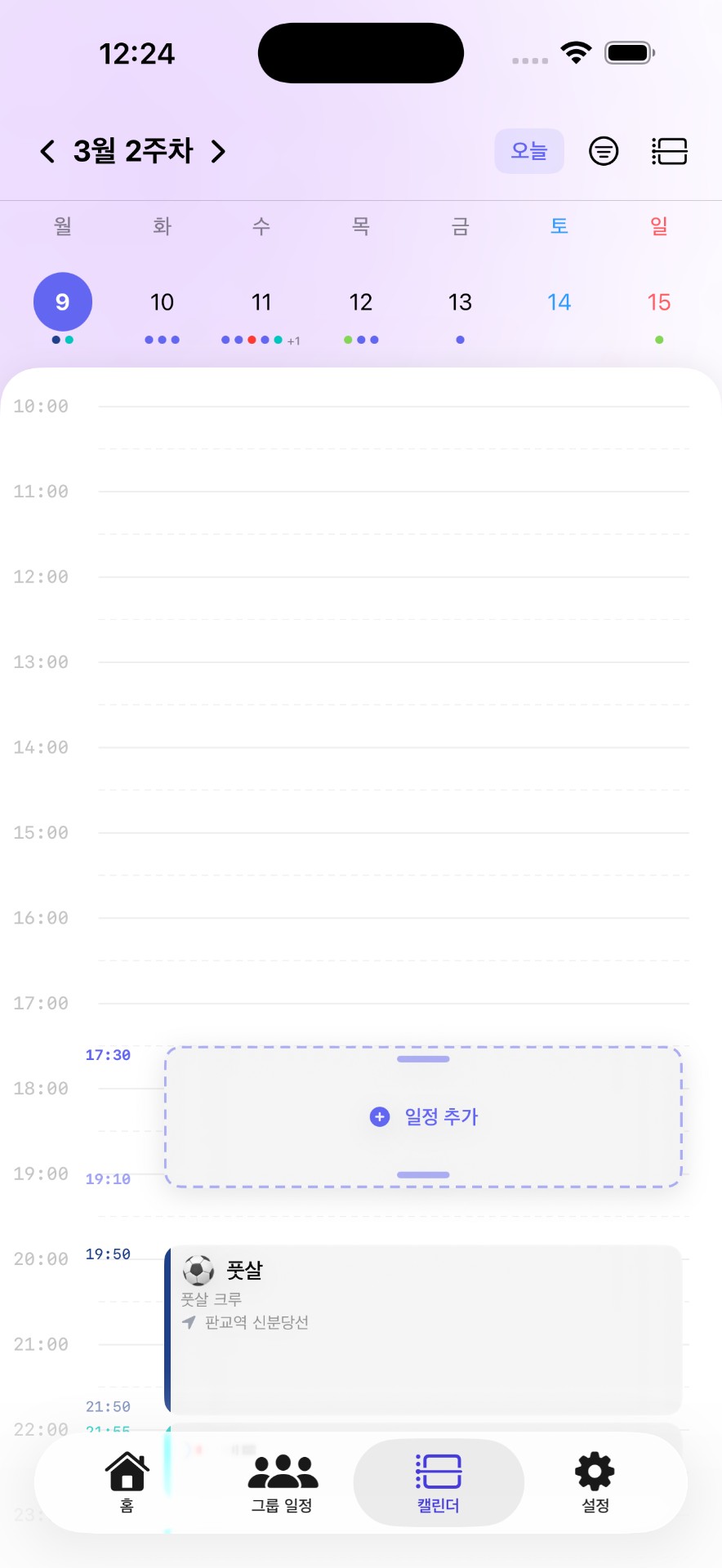Select Wednesday the 11th
Image resolution: width=722 pixels, height=1568 pixels.
point(261,303)
